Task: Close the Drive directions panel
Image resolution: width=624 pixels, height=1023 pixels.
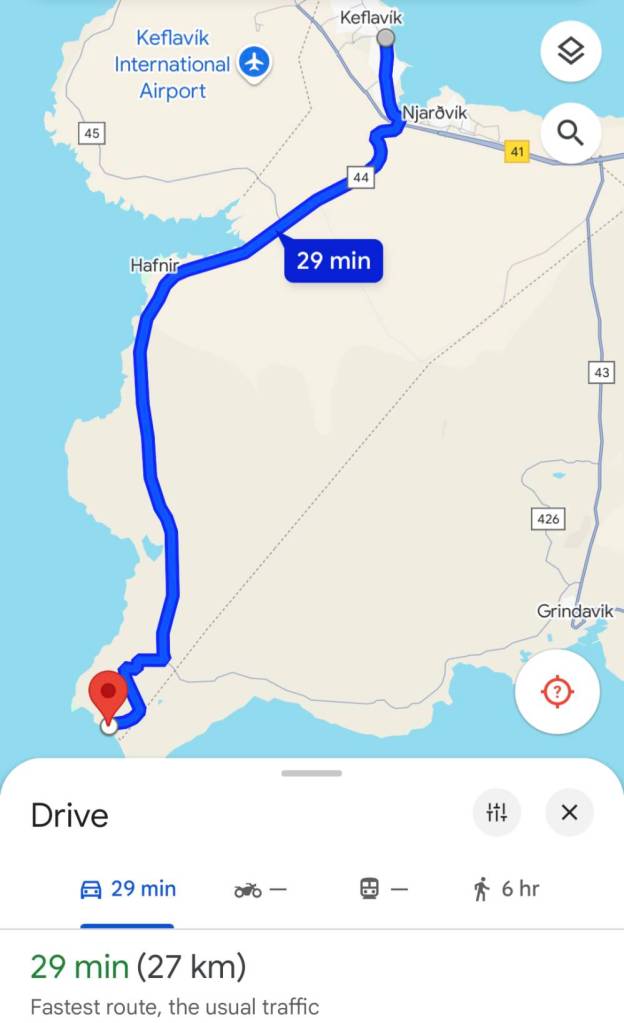Action: (x=570, y=812)
